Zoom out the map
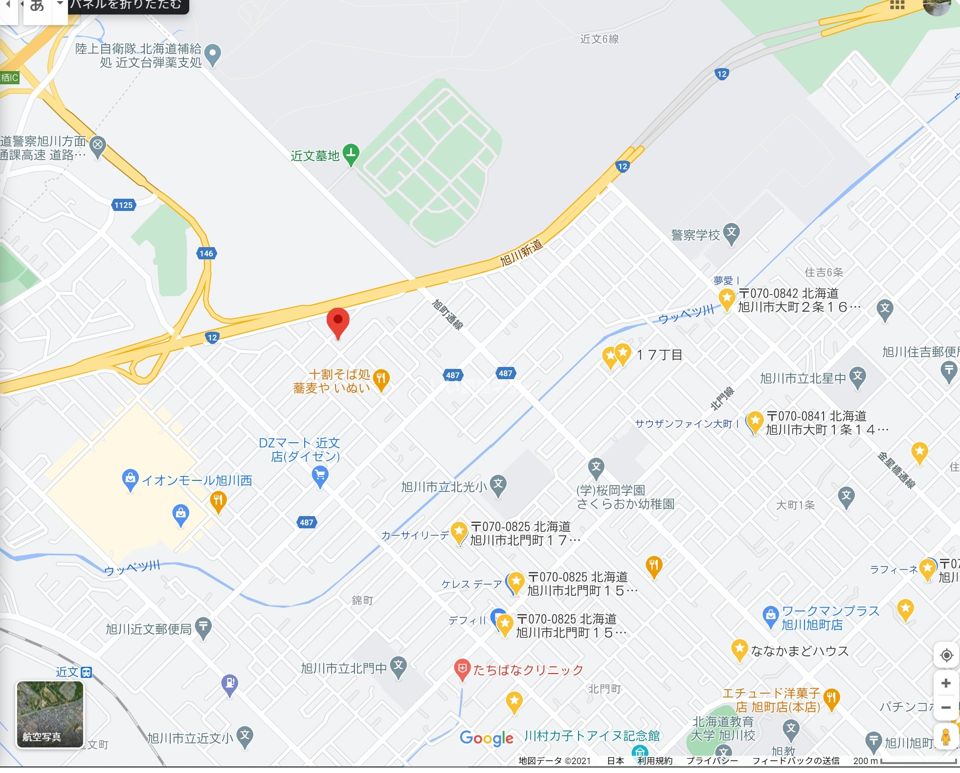The width and height of the screenshot is (960, 773). point(945,708)
